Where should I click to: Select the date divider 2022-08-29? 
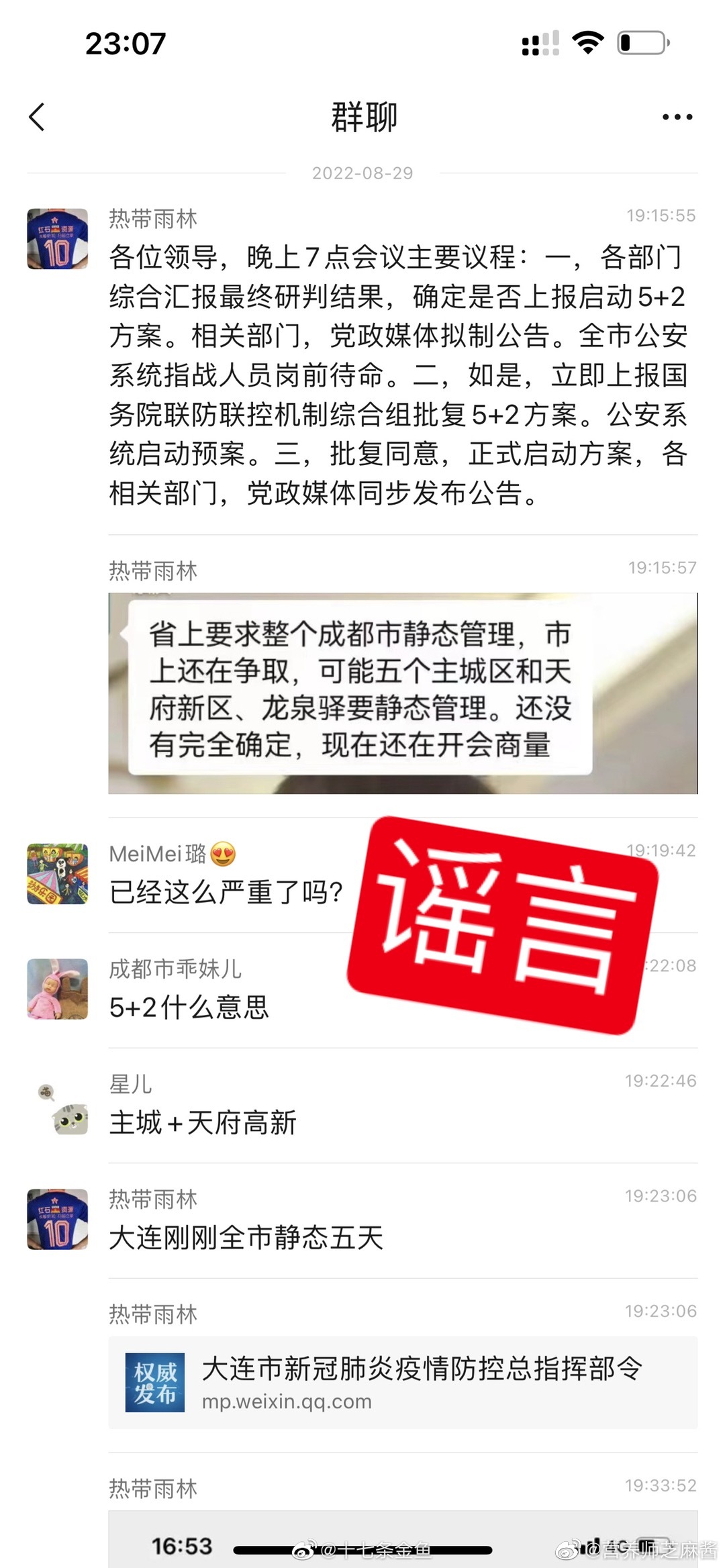[x=362, y=172]
